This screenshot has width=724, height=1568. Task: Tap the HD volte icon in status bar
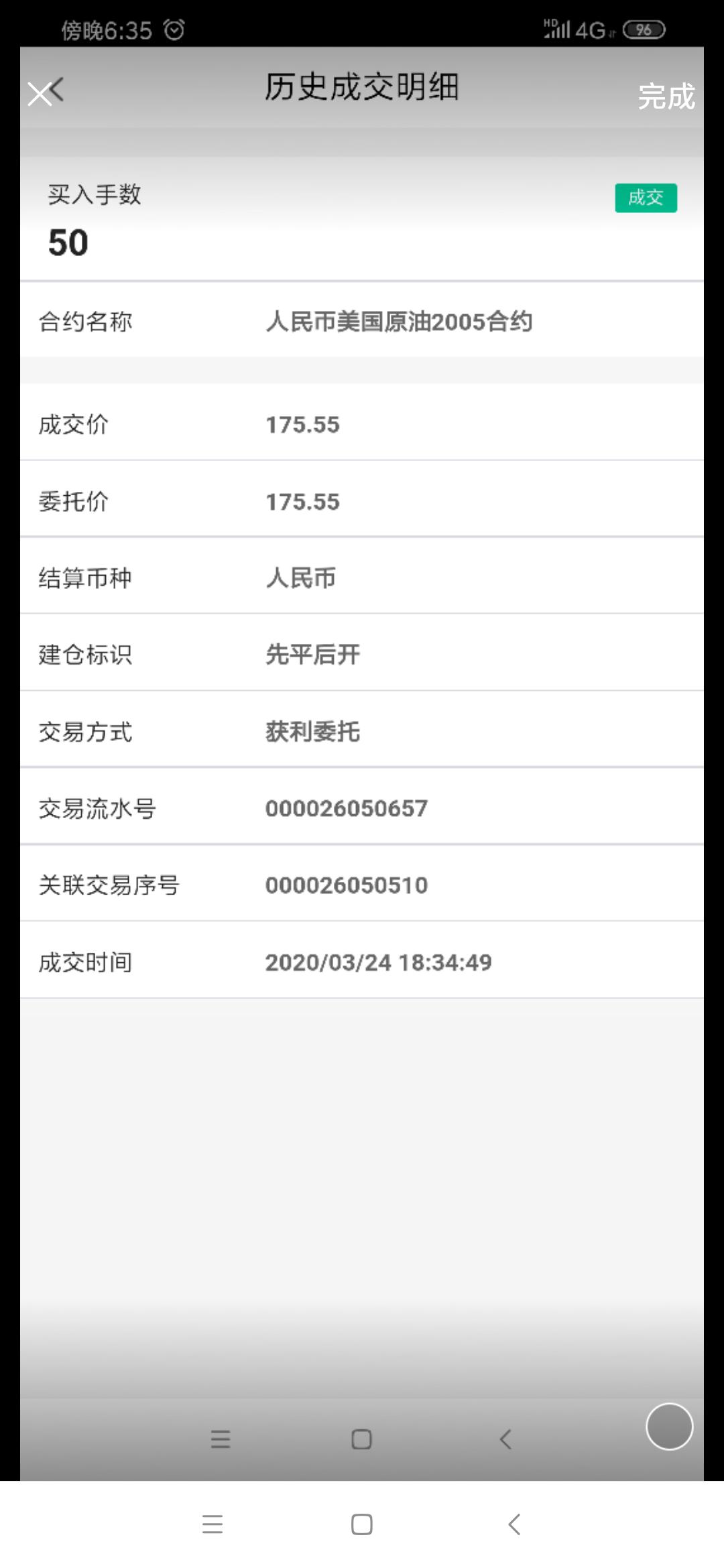551,22
